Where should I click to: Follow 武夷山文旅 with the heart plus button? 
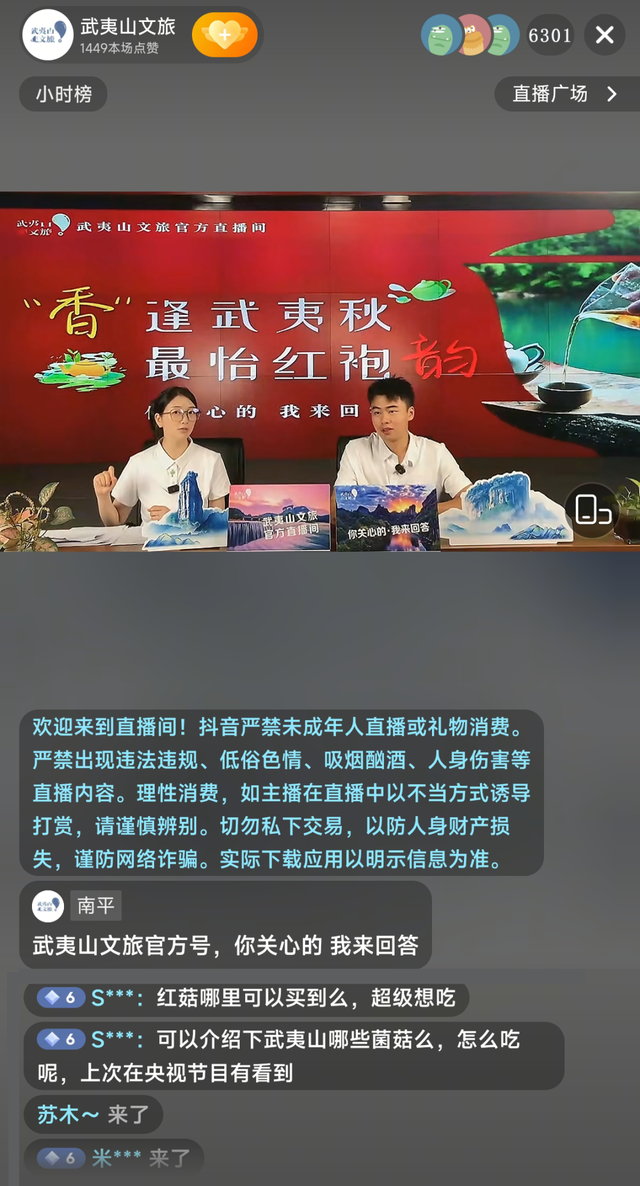pyautogui.click(x=224, y=35)
